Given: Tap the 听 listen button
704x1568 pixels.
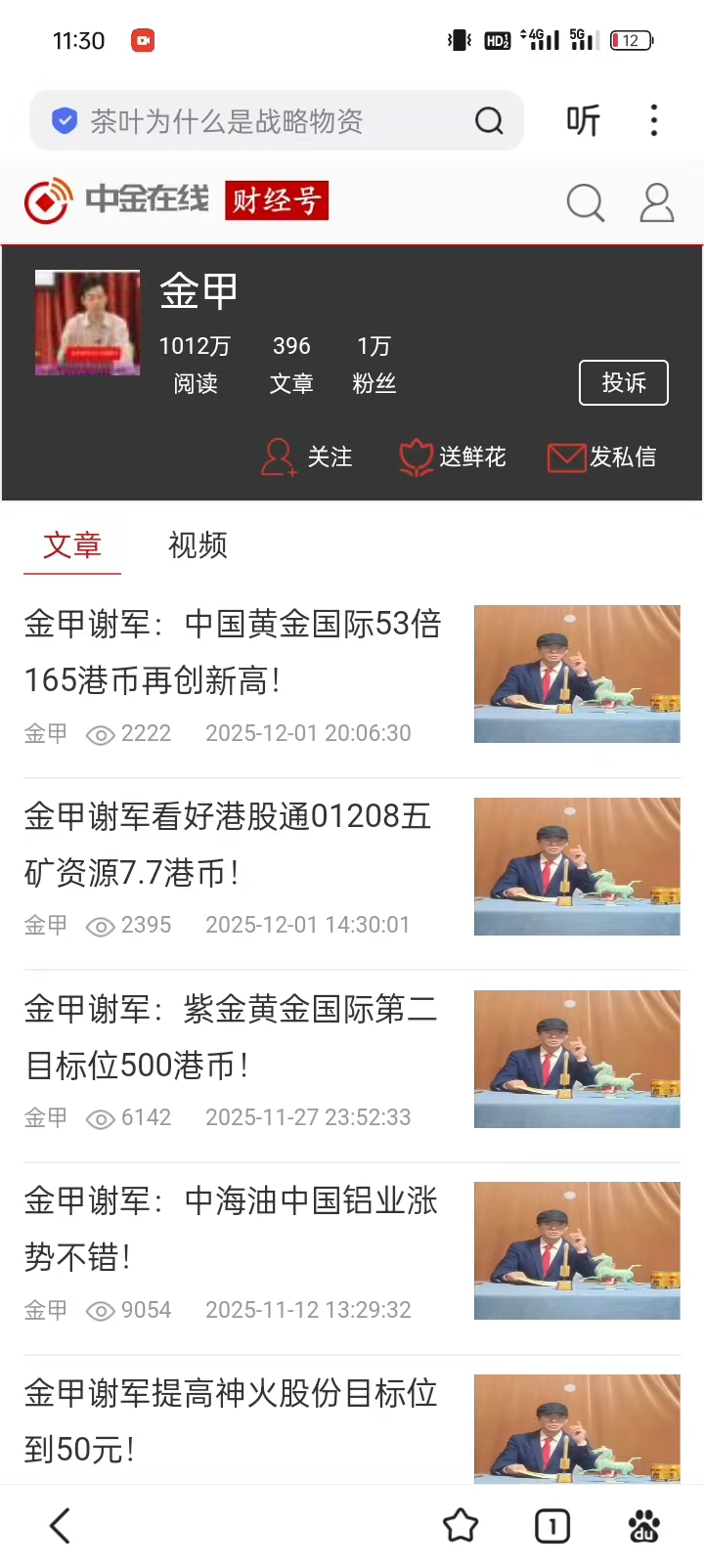Looking at the screenshot, I should click(x=584, y=121).
